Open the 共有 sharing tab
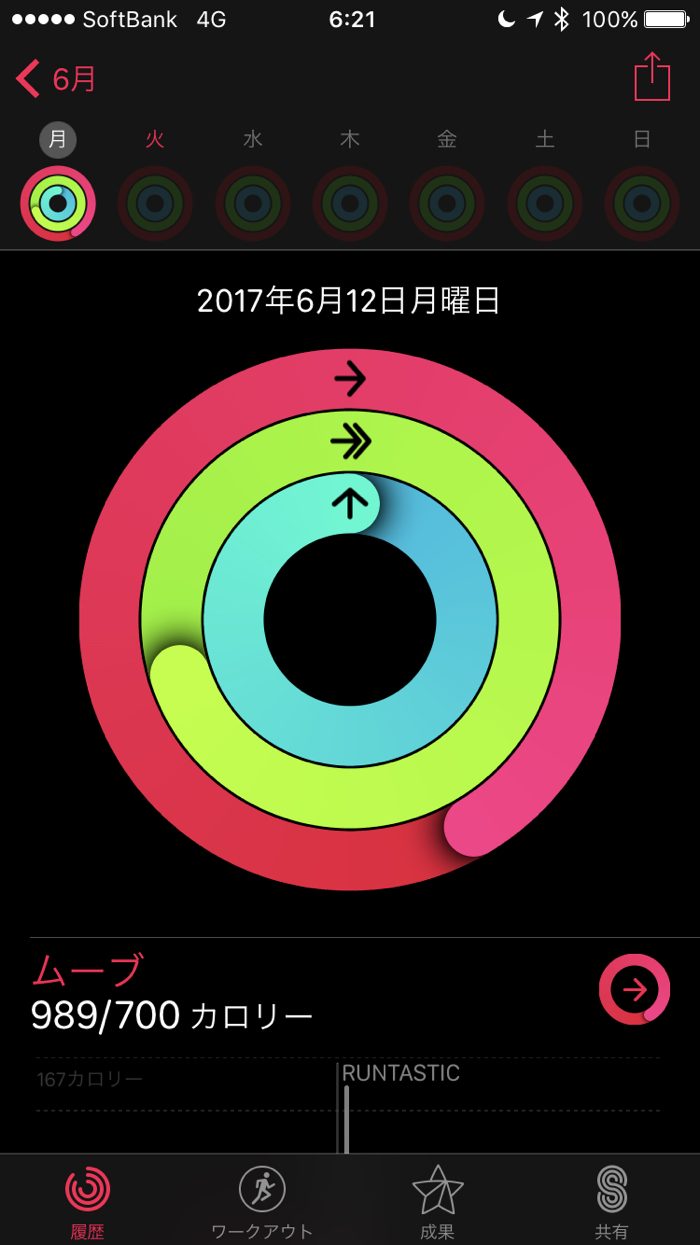 611,1200
